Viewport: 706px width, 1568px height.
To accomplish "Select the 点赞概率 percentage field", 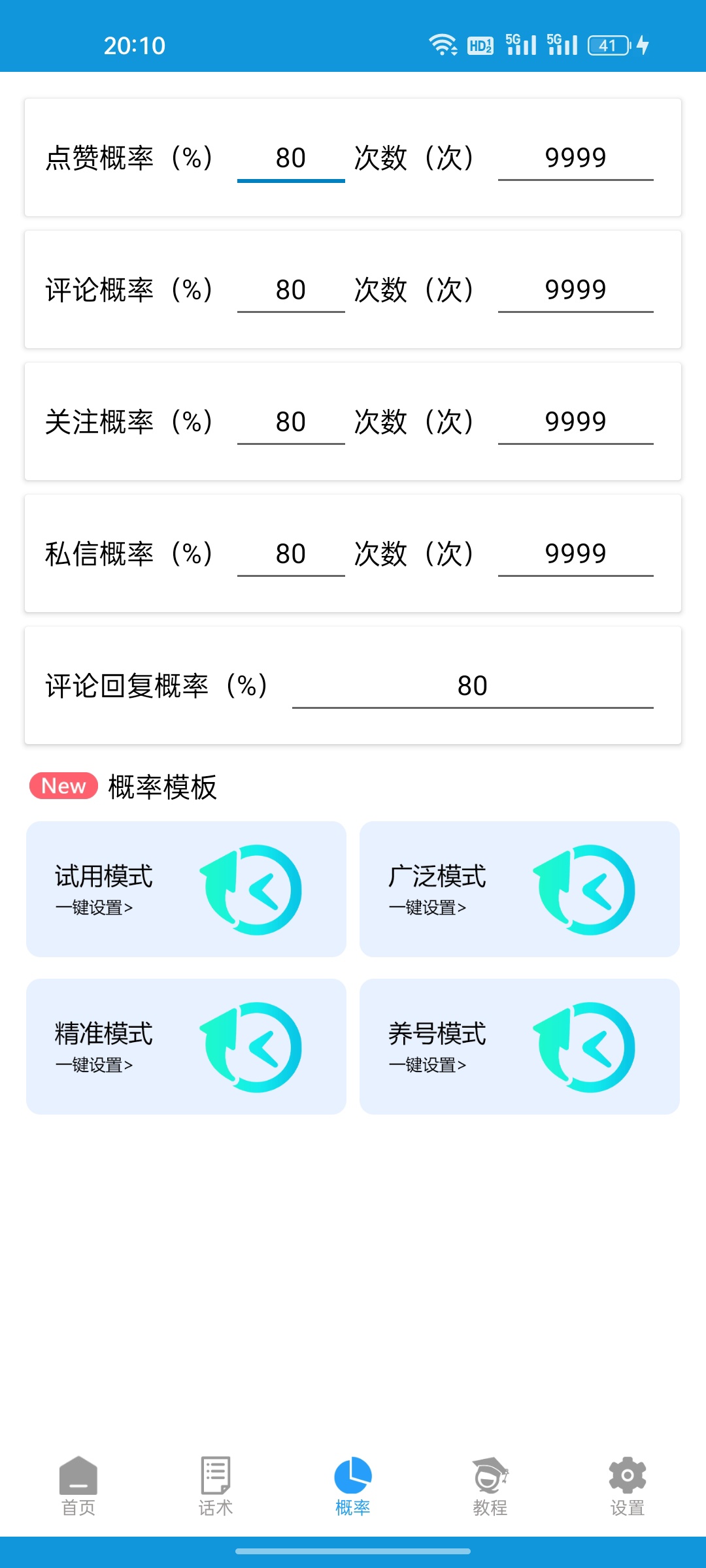I will click(x=290, y=158).
